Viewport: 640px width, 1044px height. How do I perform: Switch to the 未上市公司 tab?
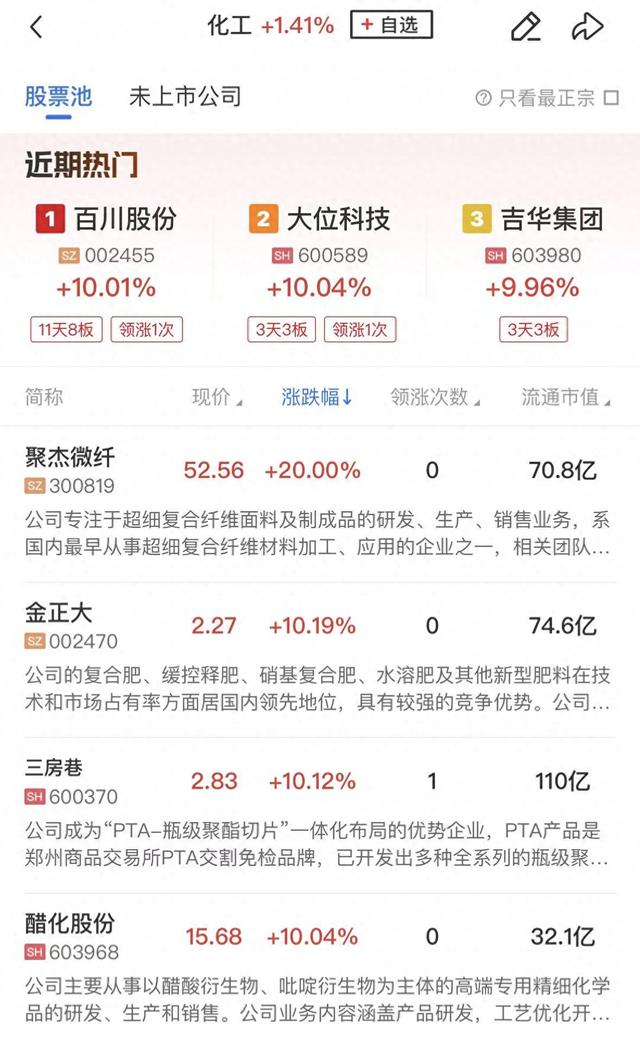click(185, 97)
